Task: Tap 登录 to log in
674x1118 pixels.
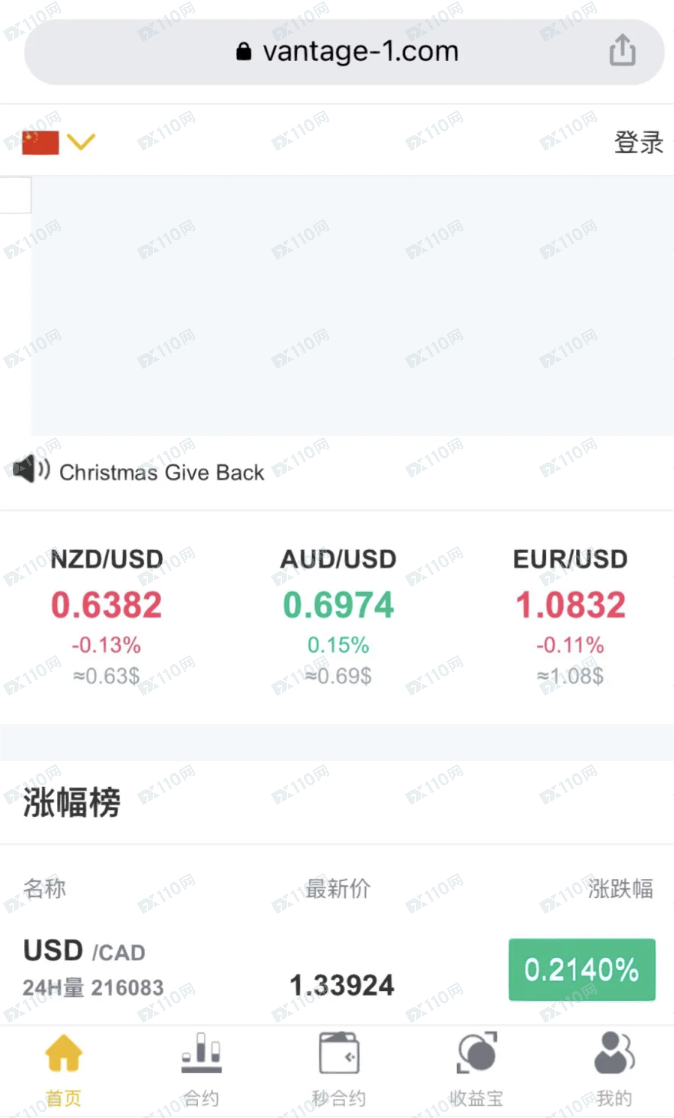Action: (638, 142)
